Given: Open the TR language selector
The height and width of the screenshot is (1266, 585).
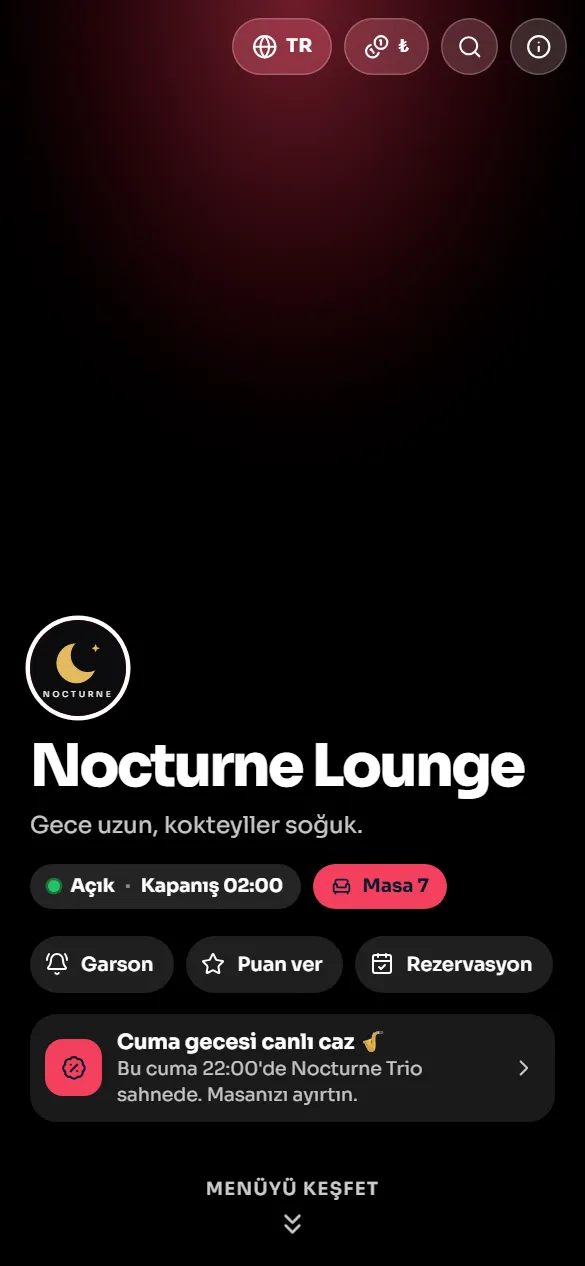Looking at the screenshot, I should click(282, 47).
